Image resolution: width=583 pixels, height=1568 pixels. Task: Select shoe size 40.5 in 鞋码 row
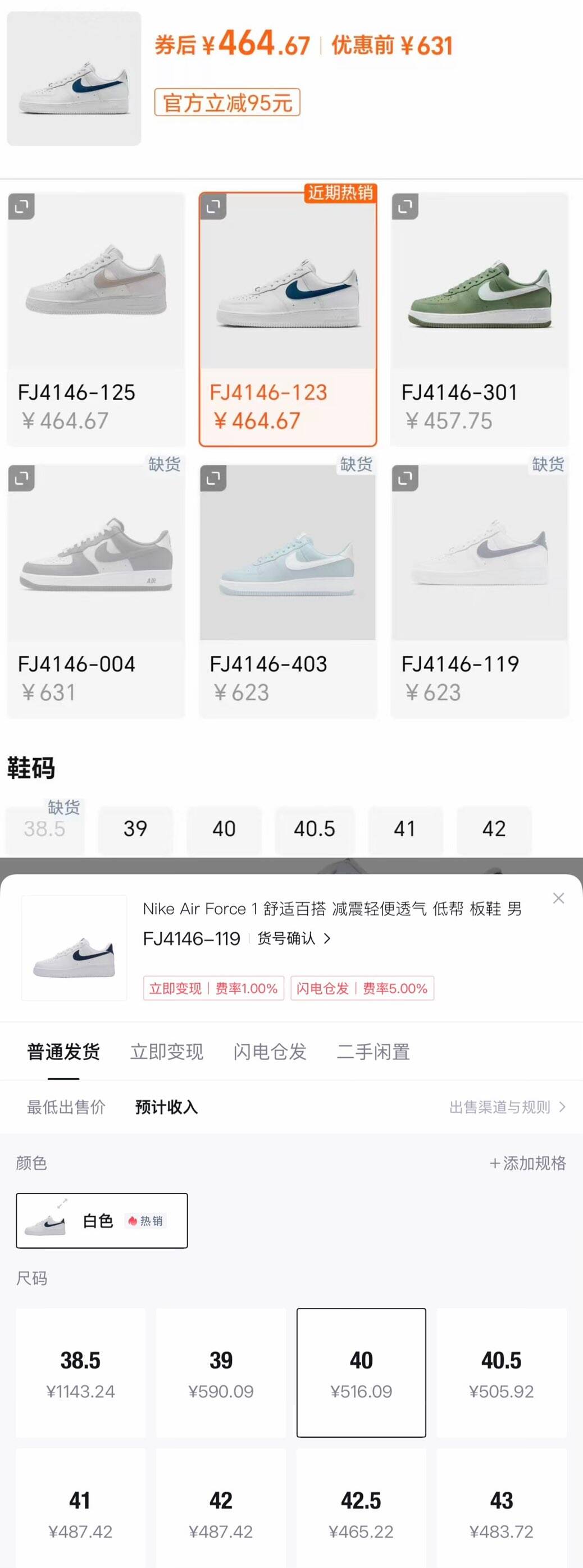click(x=315, y=829)
